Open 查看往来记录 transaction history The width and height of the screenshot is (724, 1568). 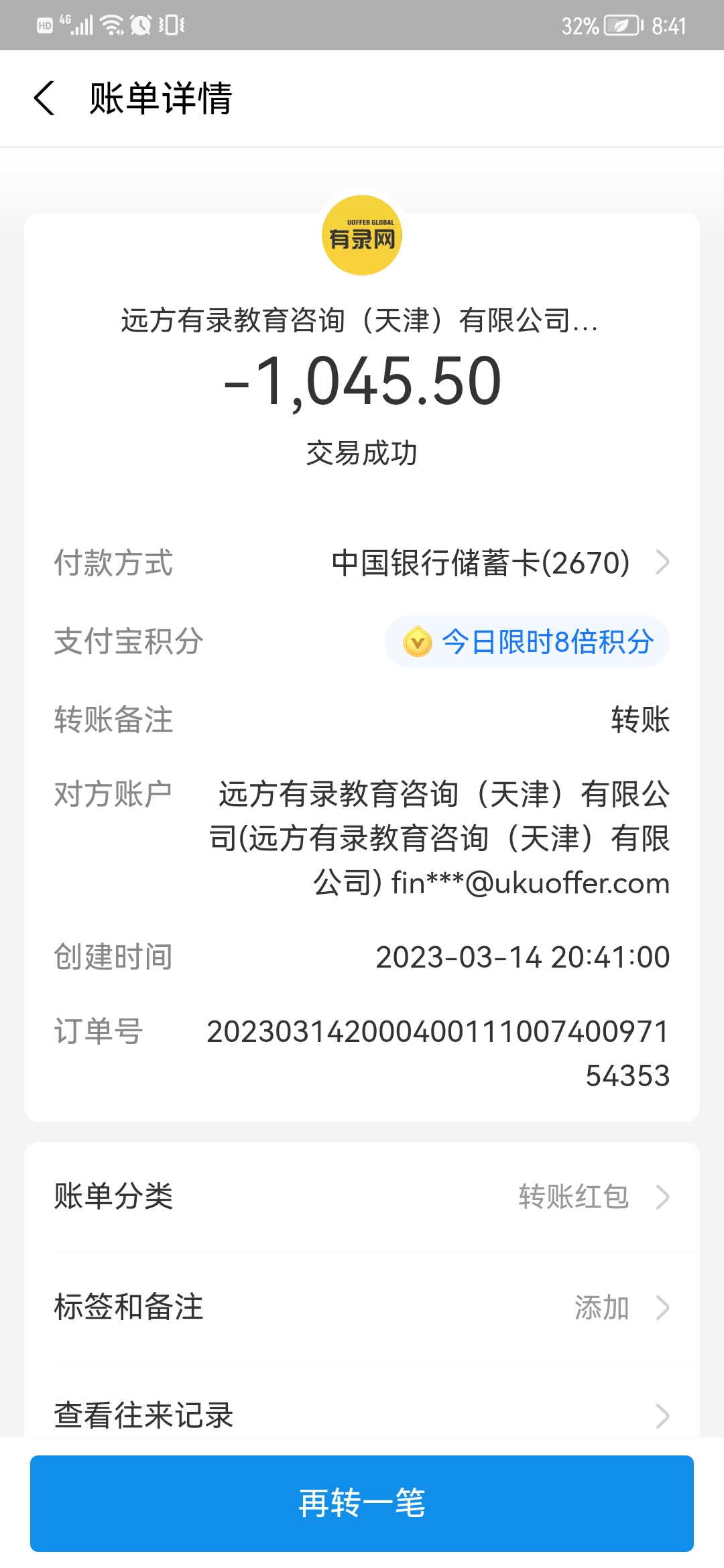tap(362, 1415)
